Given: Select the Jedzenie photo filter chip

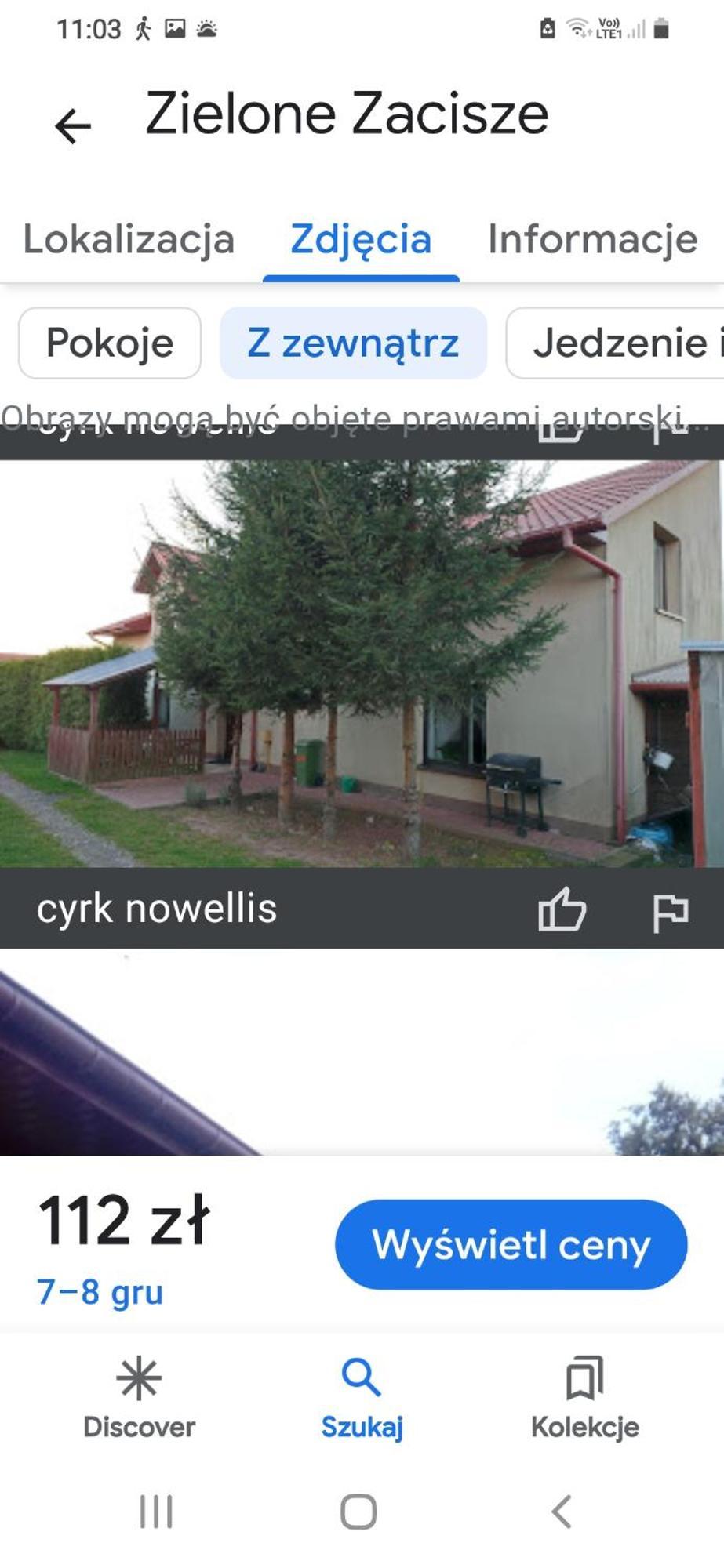Looking at the screenshot, I should pyautogui.click(x=620, y=343).
